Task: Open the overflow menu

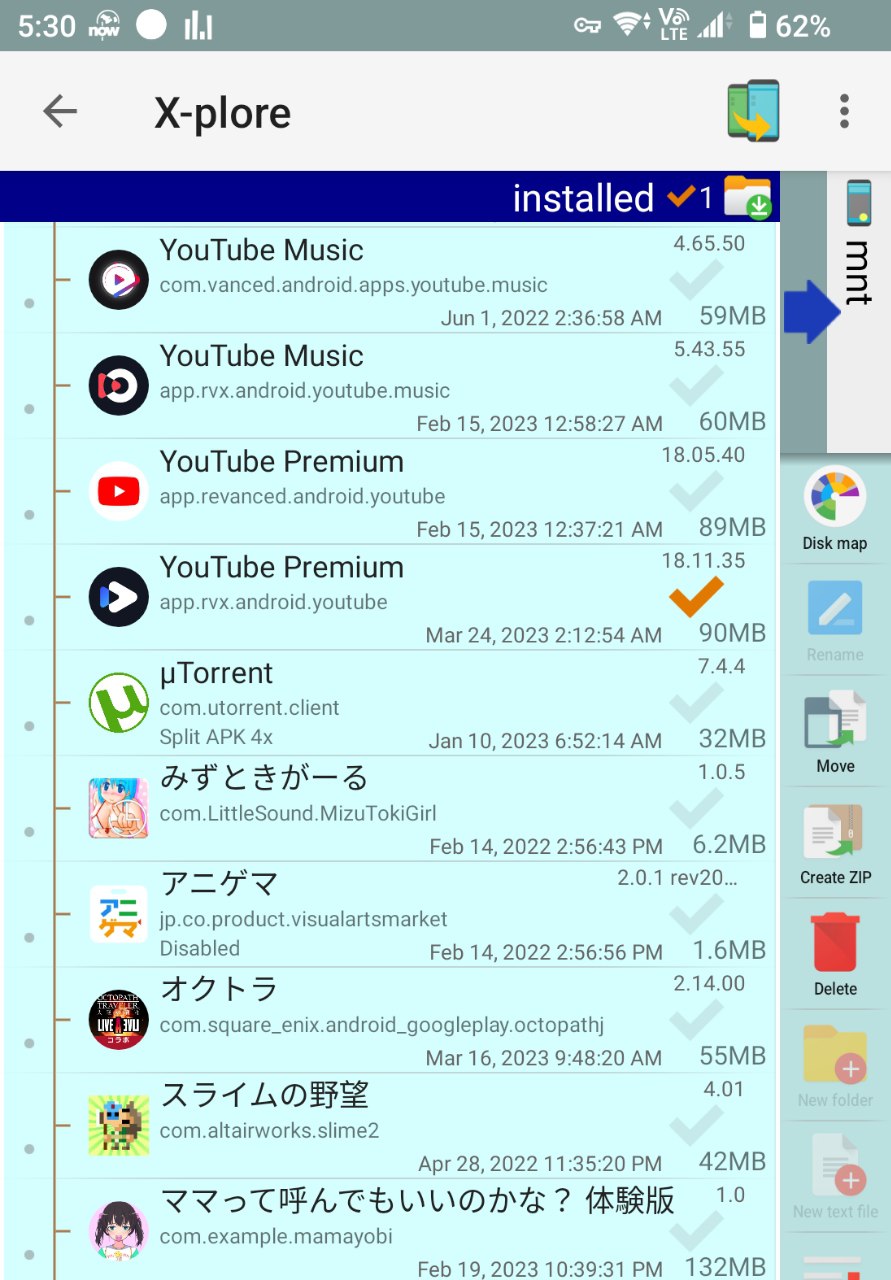Action: (x=844, y=112)
